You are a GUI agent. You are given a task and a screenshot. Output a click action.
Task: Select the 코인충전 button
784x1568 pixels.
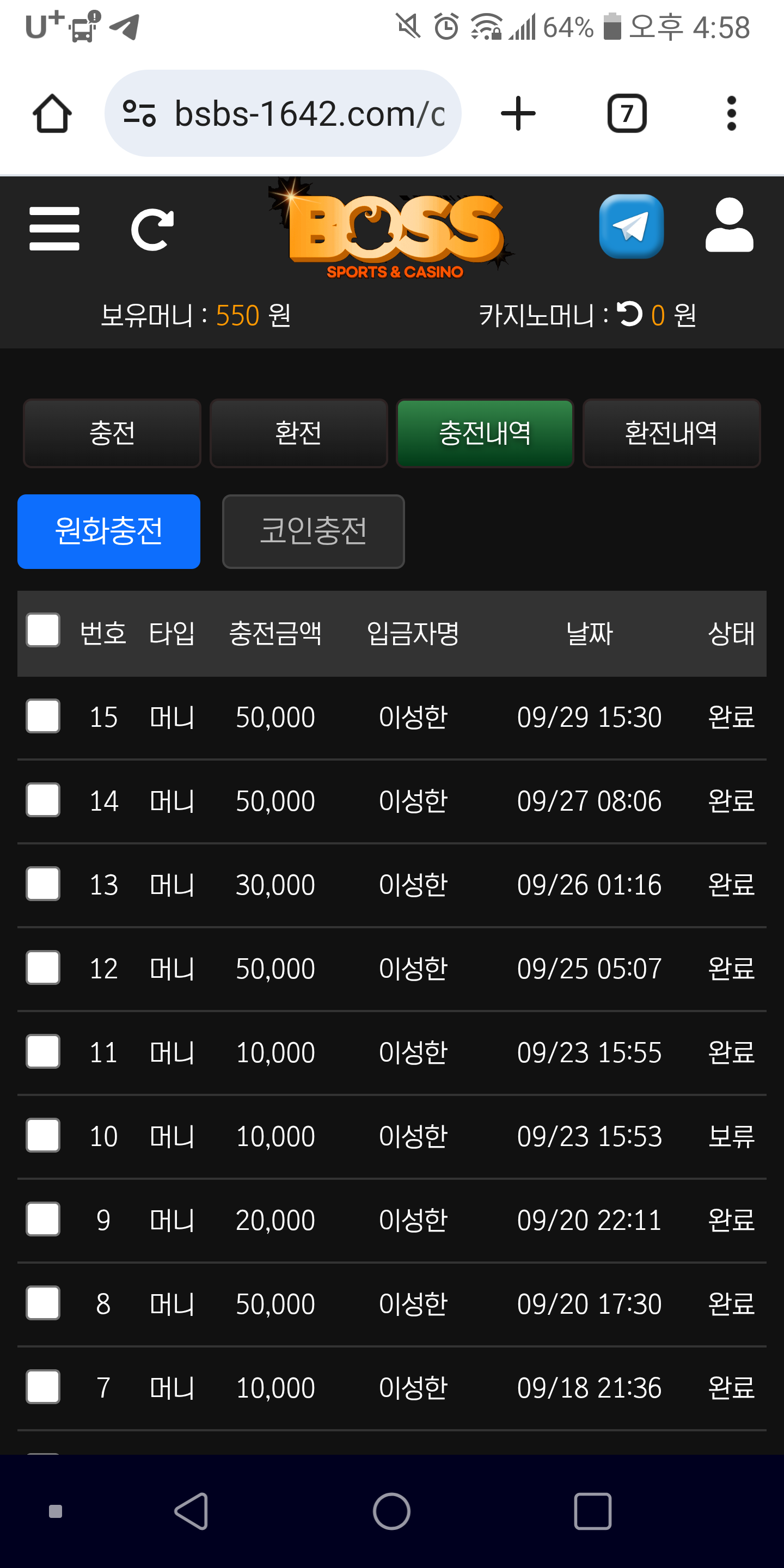(314, 531)
